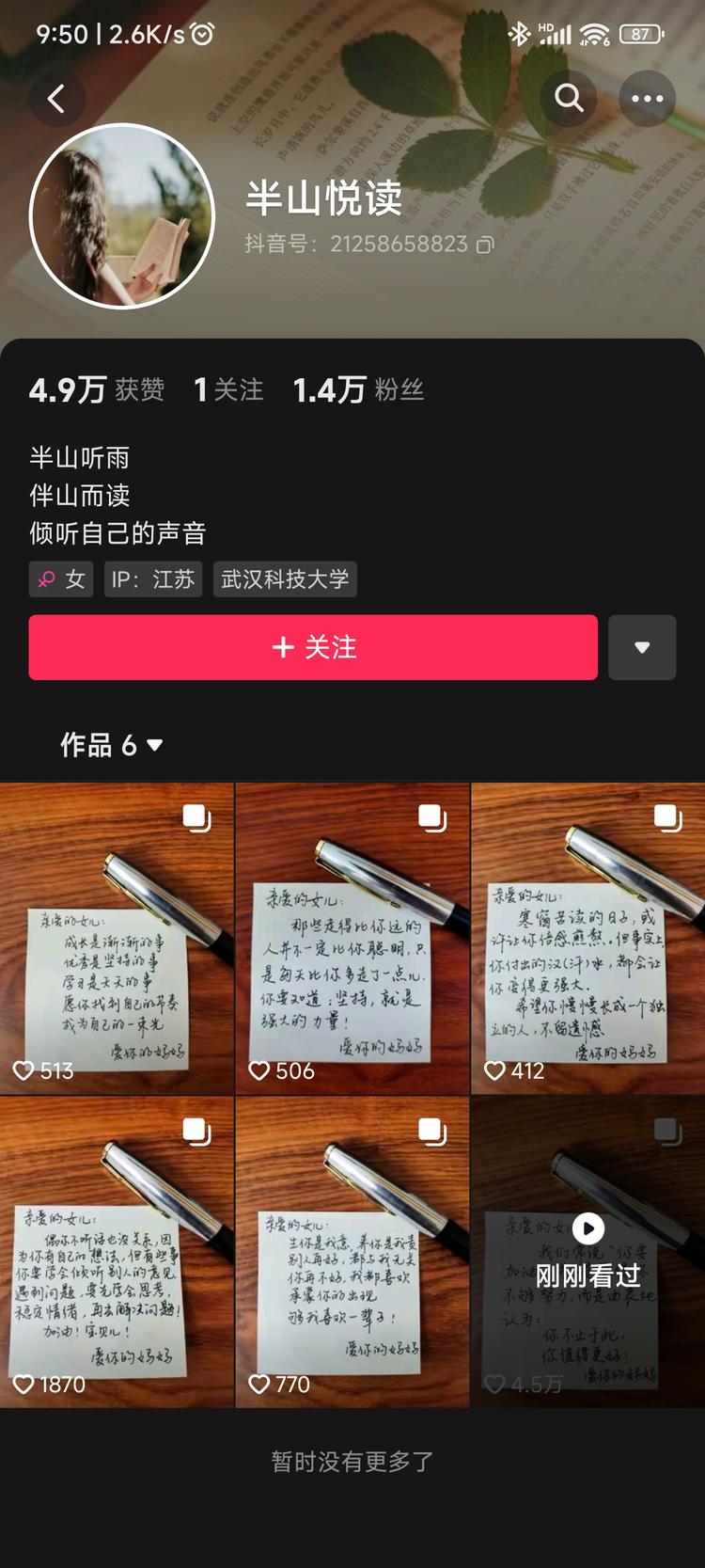Open search from the top bar
Screen dimensions: 705x1568
pos(569,98)
